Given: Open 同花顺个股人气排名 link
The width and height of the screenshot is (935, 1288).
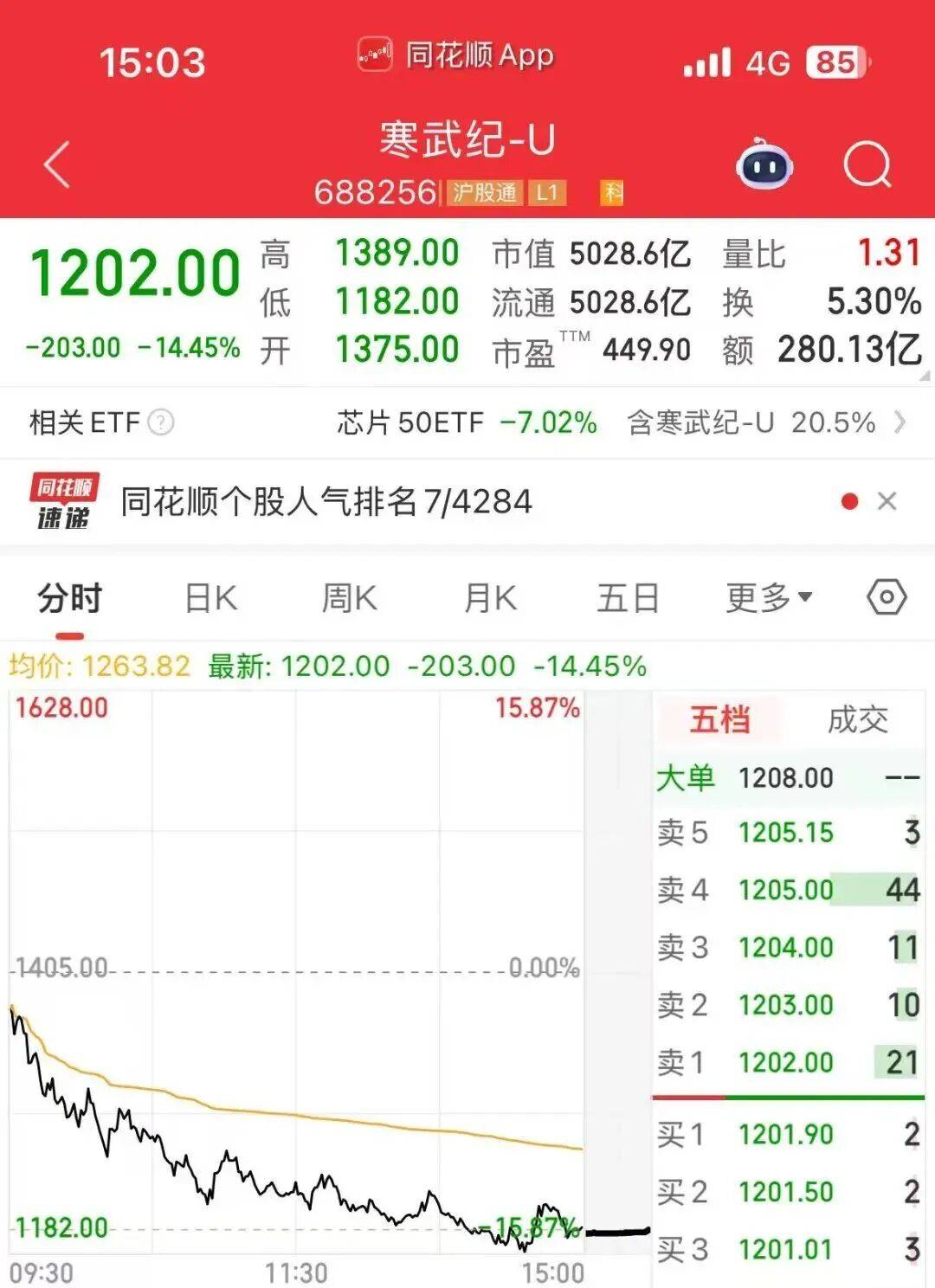Looking at the screenshot, I should pyautogui.click(x=329, y=499).
